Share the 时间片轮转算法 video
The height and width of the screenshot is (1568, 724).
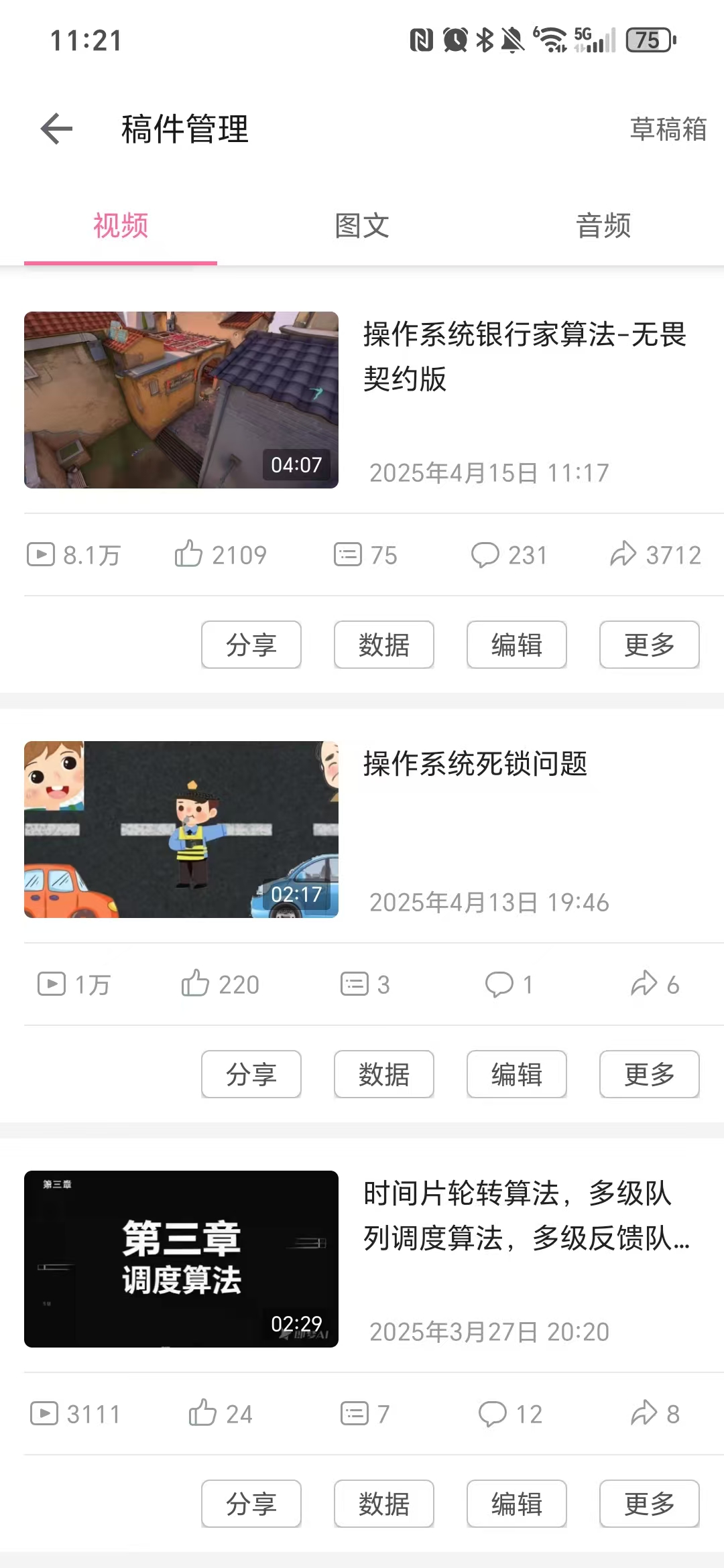pos(251,1504)
